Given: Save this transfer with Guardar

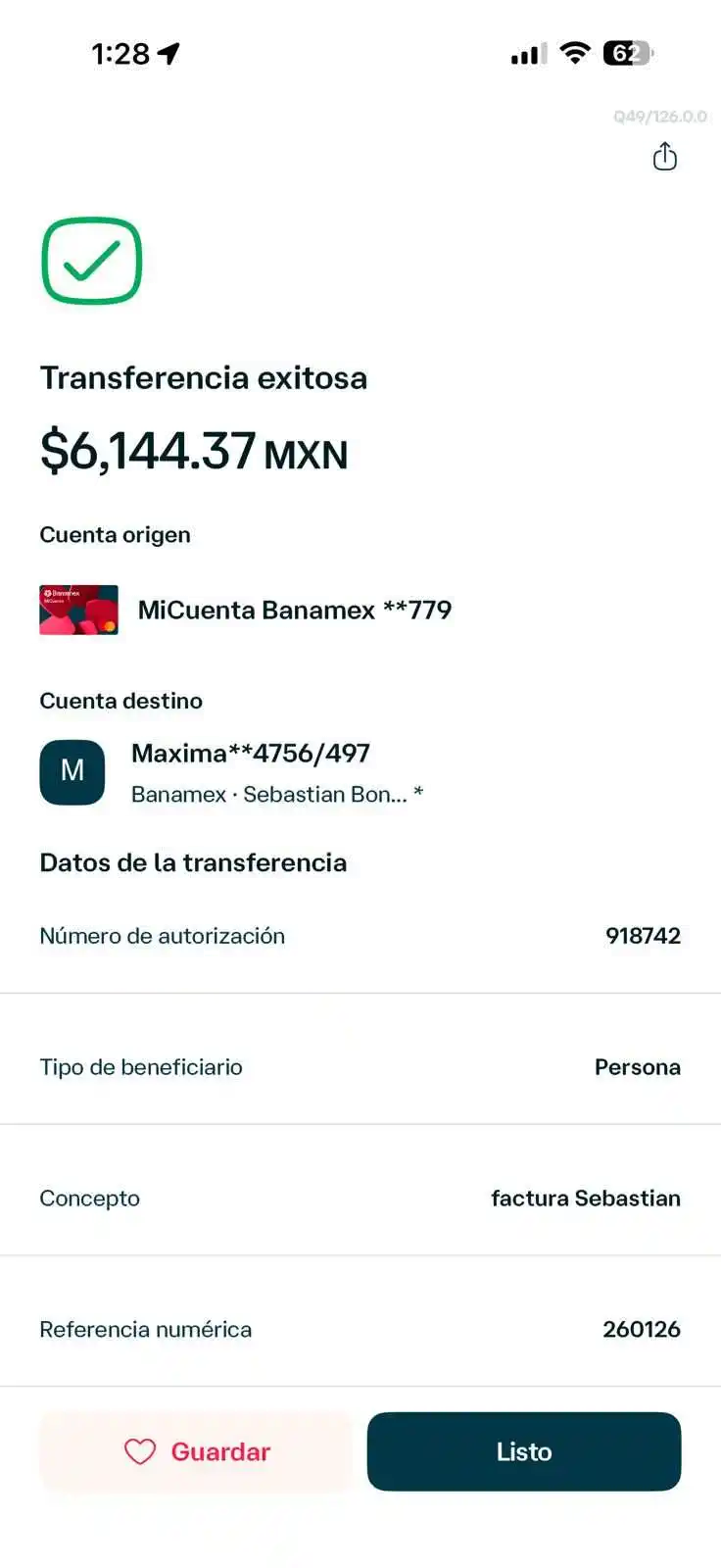Looking at the screenshot, I should [196, 1451].
